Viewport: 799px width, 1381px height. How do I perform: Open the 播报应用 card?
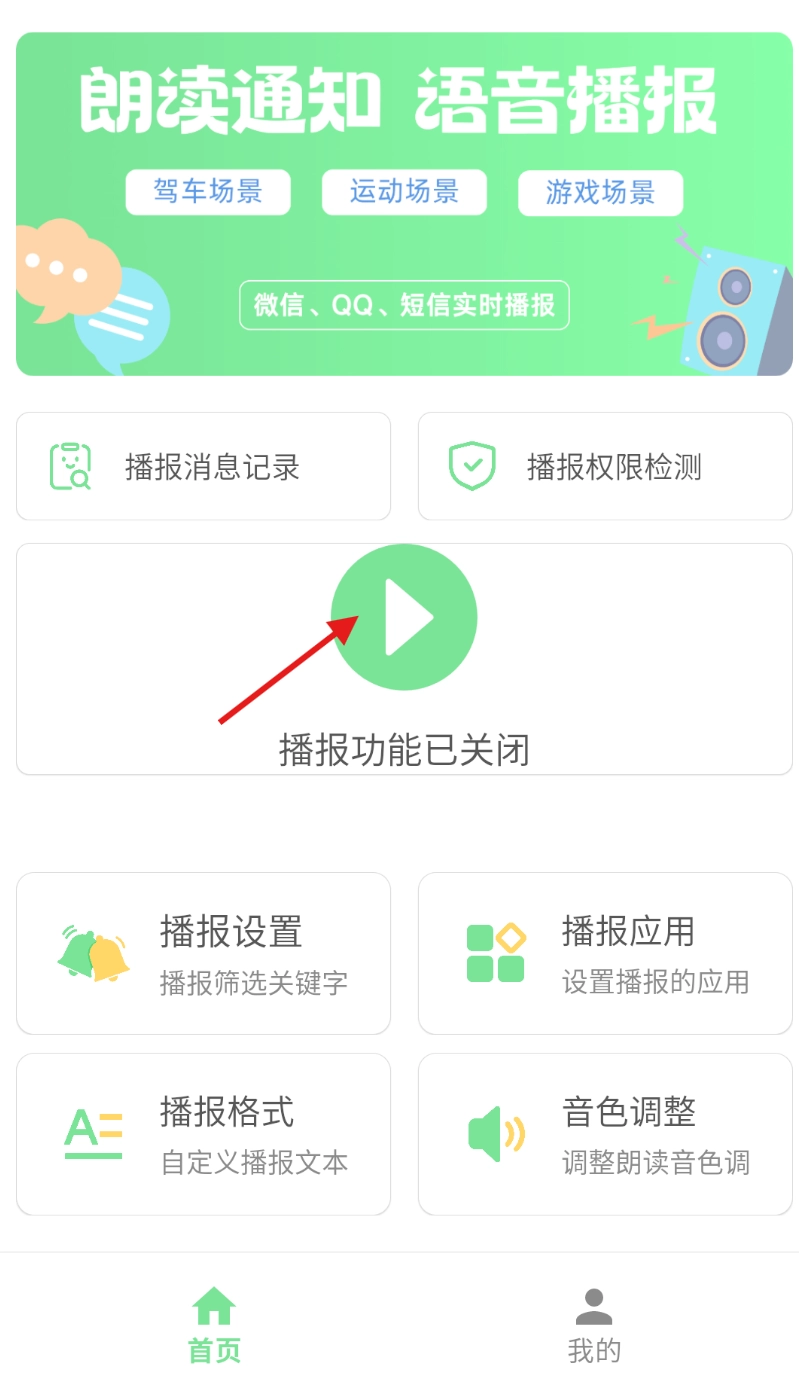(x=605, y=953)
